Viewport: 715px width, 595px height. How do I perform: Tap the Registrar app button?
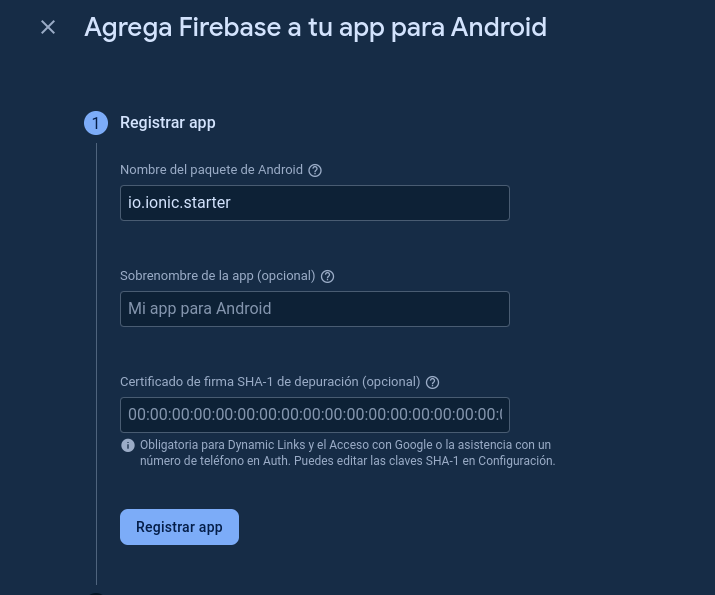pos(179,527)
